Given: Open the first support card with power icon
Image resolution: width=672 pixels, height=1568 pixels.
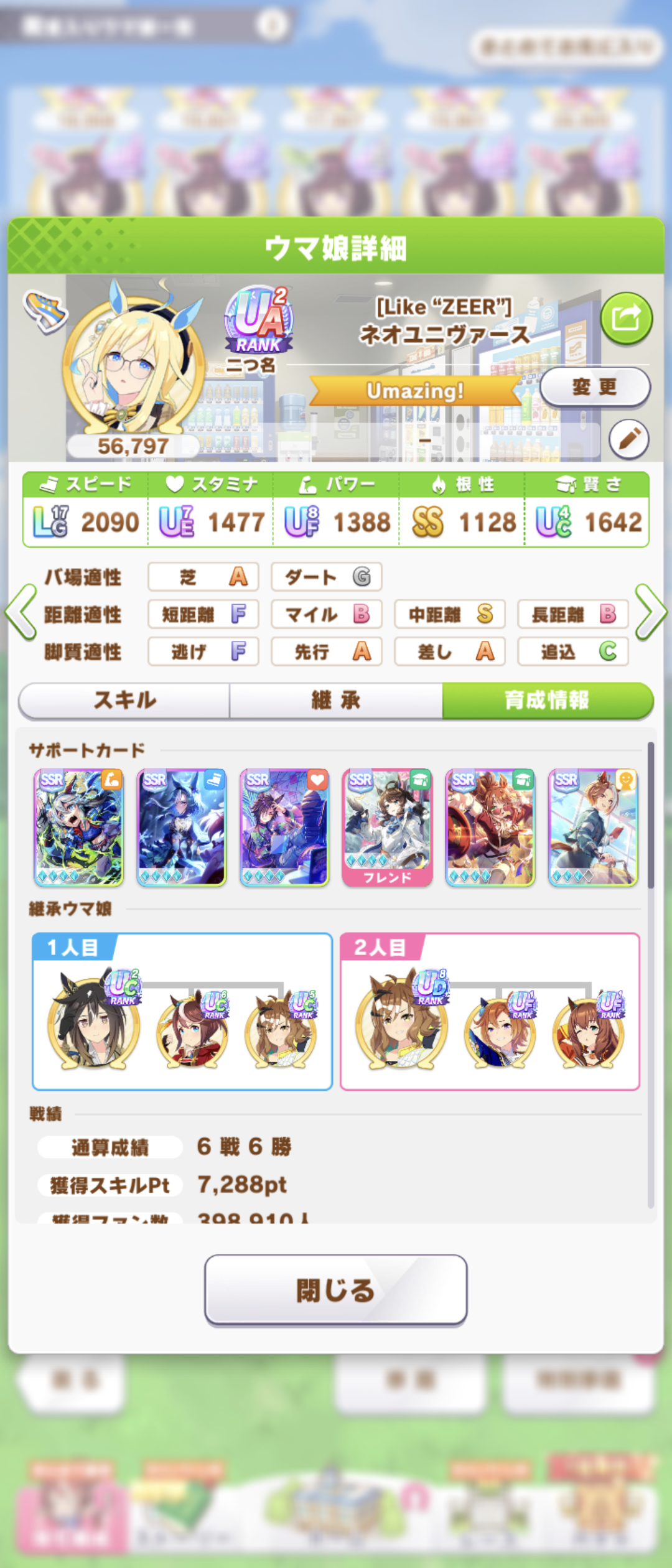Looking at the screenshot, I should click(78, 828).
